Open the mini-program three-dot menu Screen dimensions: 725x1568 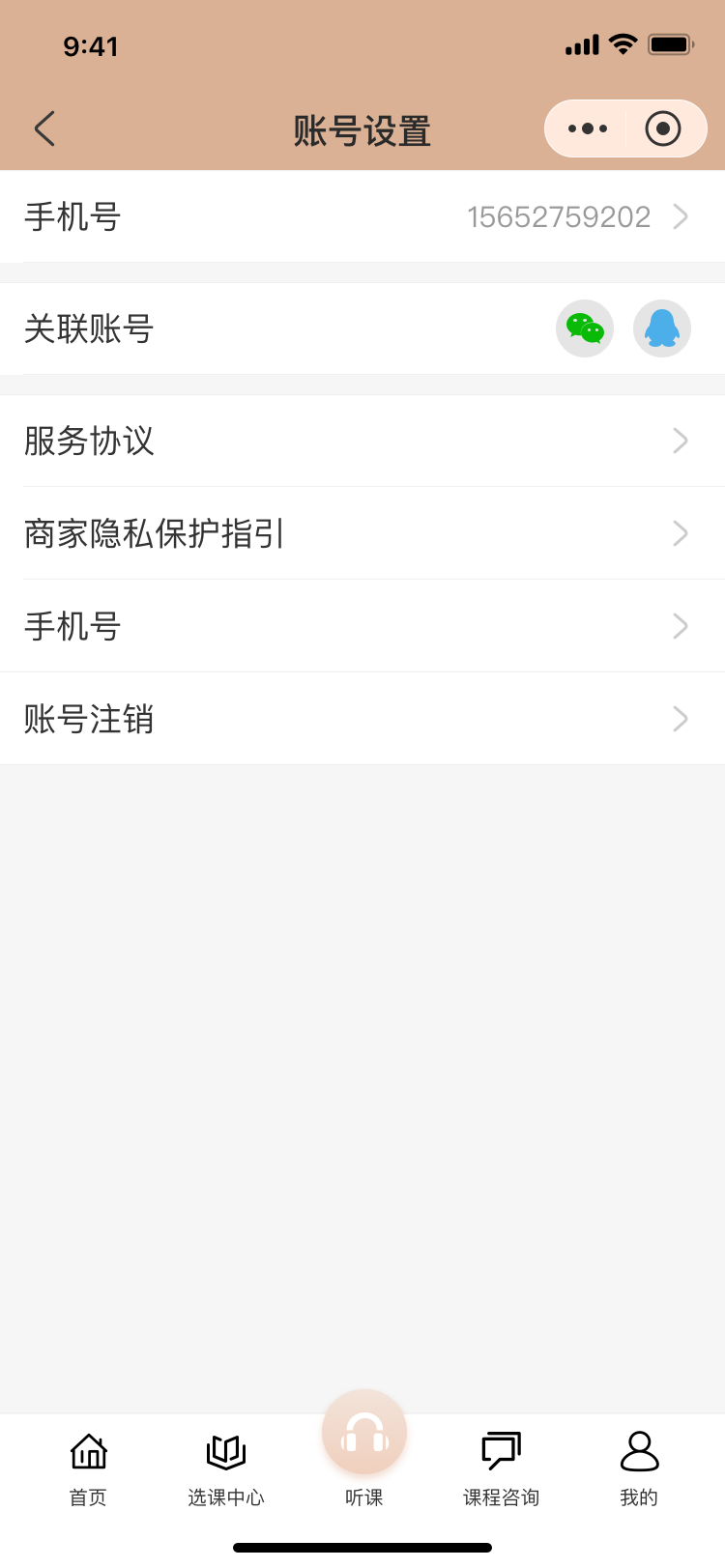click(x=588, y=128)
